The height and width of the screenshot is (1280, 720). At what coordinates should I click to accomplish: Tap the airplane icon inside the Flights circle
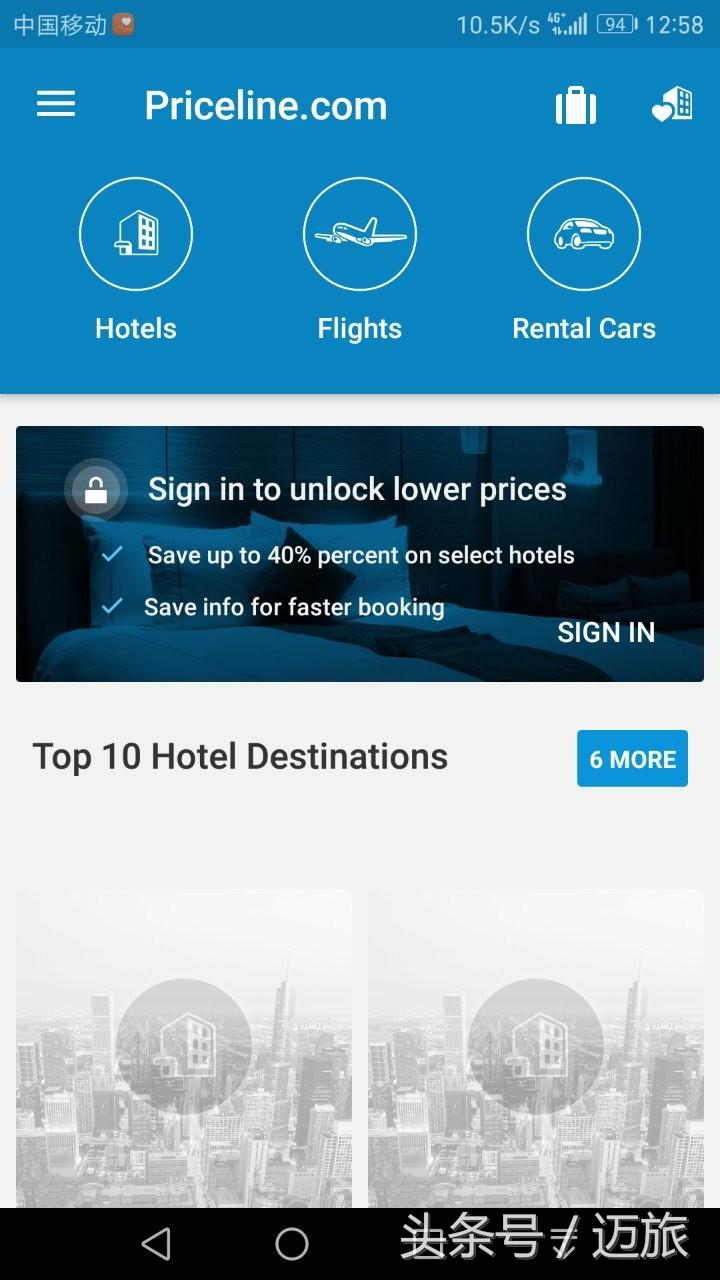(360, 232)
